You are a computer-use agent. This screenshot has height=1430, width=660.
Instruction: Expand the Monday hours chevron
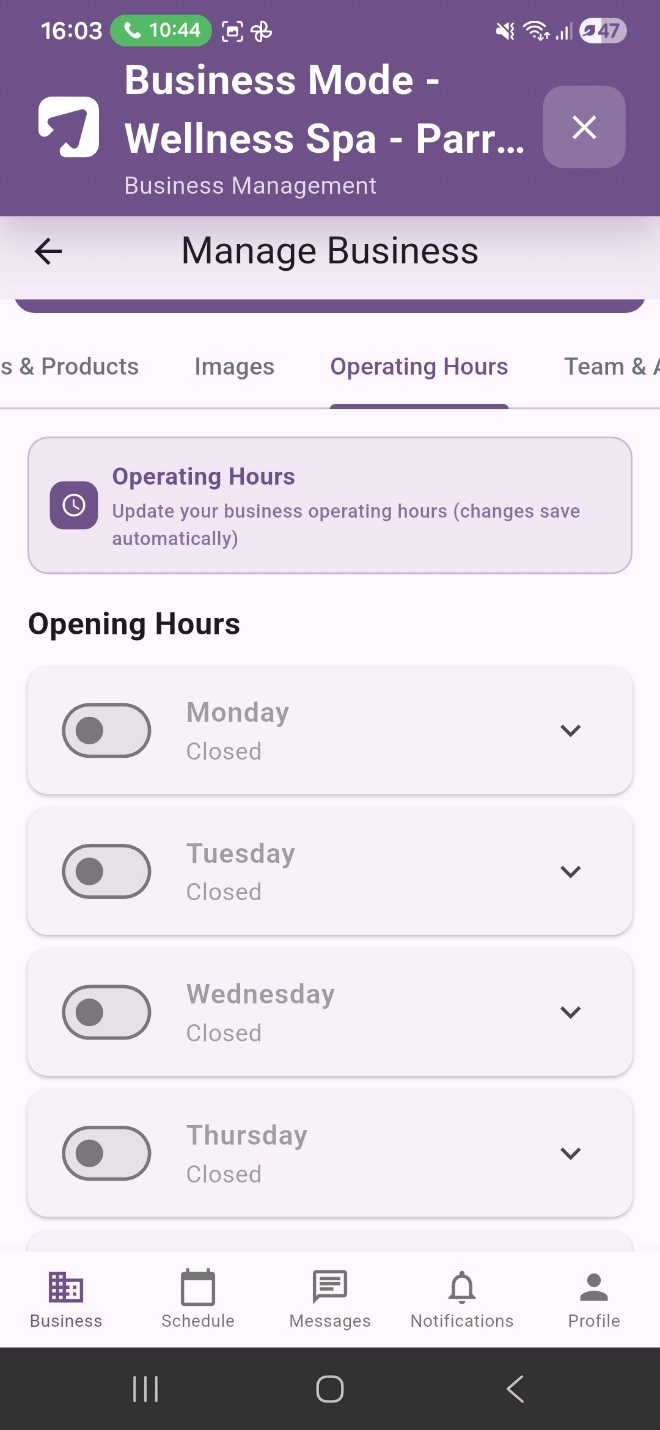570,731
